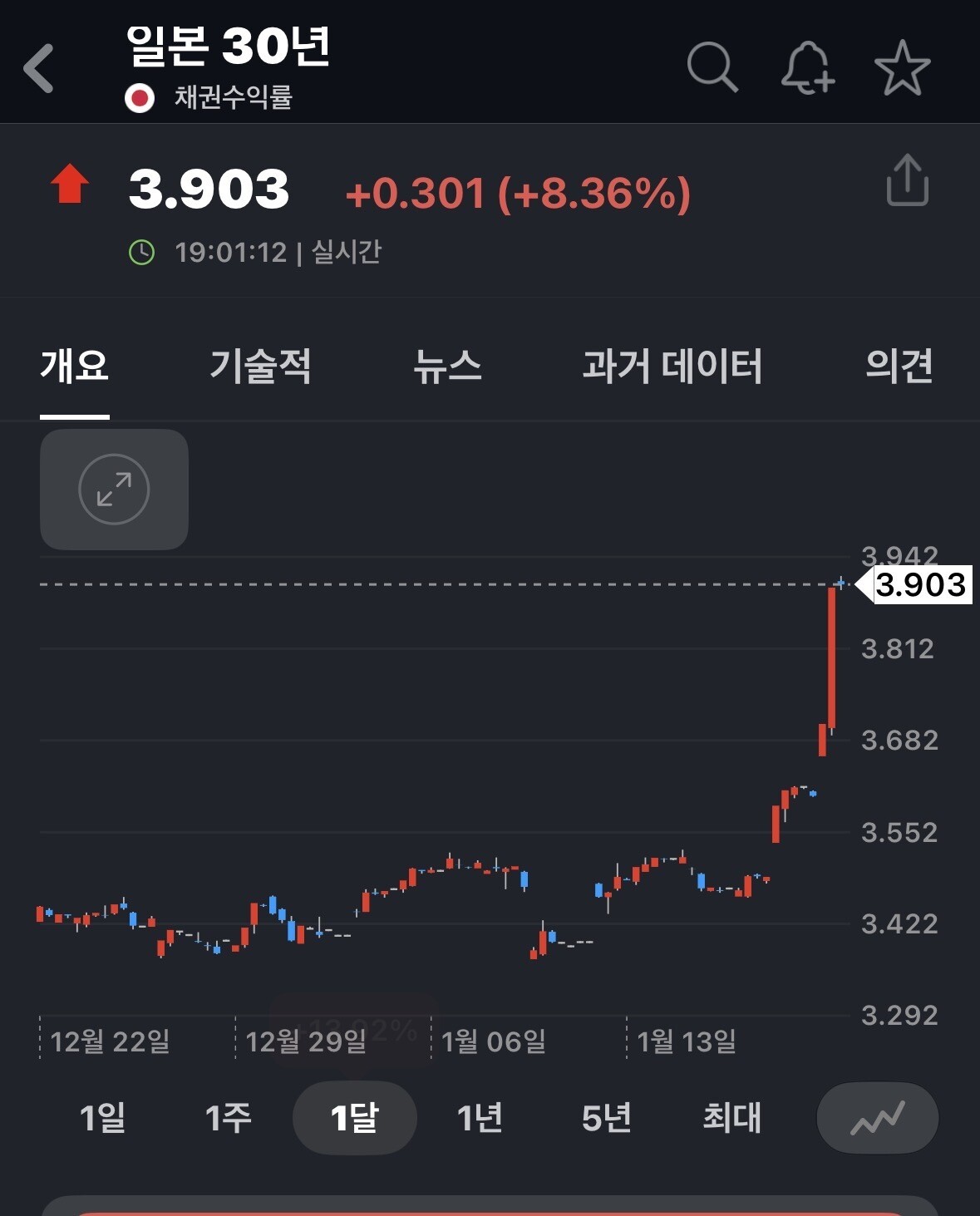Screen dimensions: 980x1216
Task: Switch to the 의견 tab
Action: coord(899,366)
